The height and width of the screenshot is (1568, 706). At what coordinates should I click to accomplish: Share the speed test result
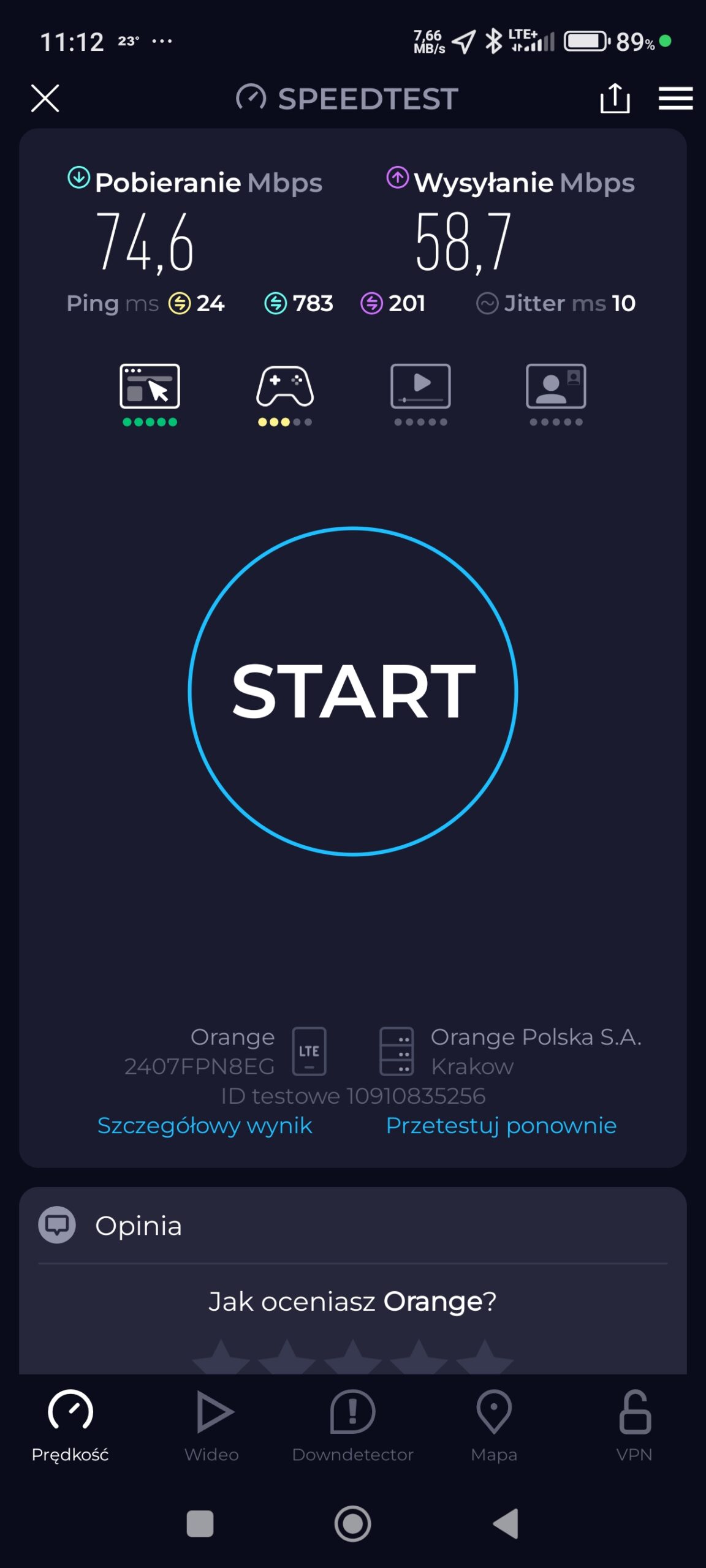coord(615,98)
